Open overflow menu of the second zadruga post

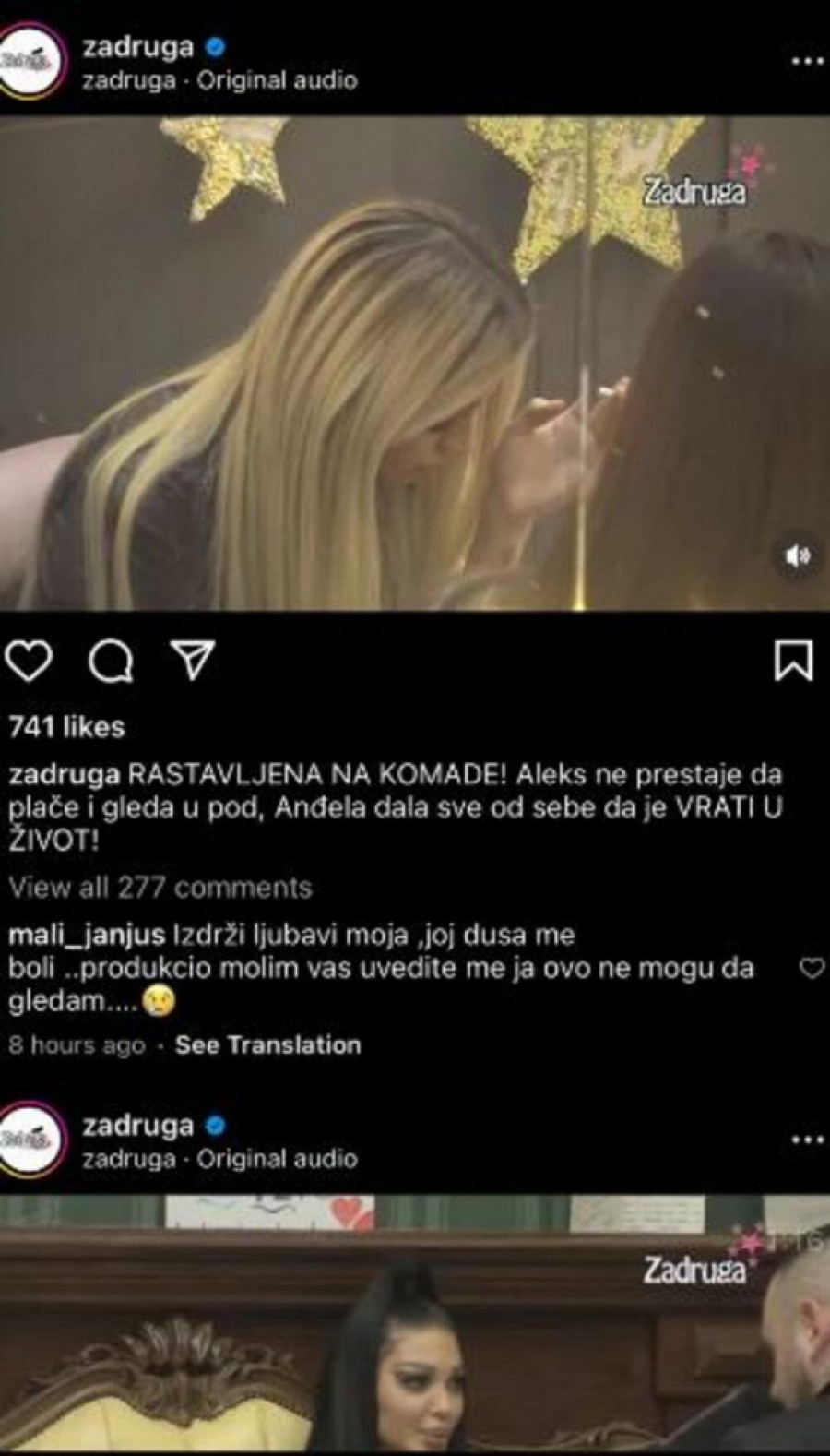(x=807, y=1140)
